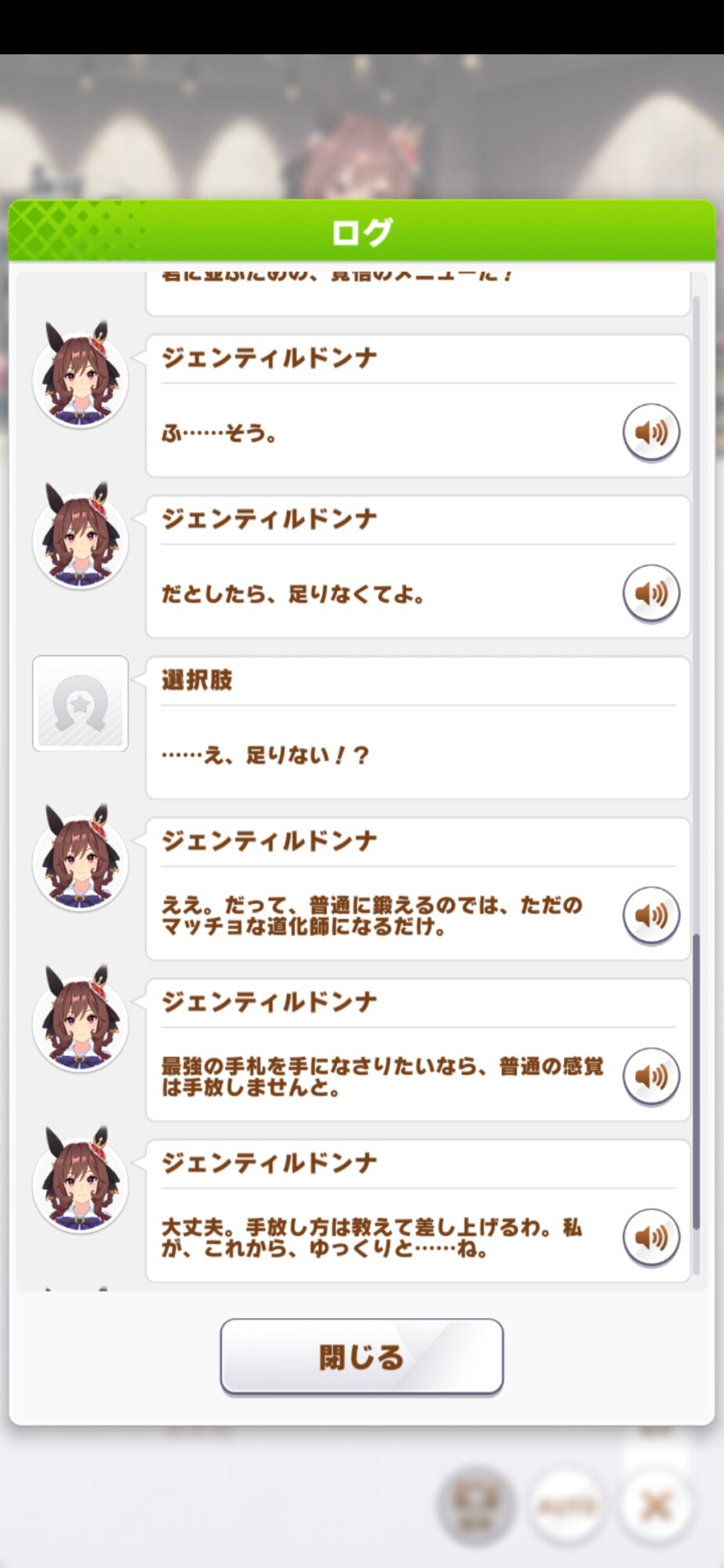Image resolution: width=724 pixels, height=1568 pixels.
Task: Play voice line starting with 大丈夫
Action: pyautogui.click(x=650, y=1237)
